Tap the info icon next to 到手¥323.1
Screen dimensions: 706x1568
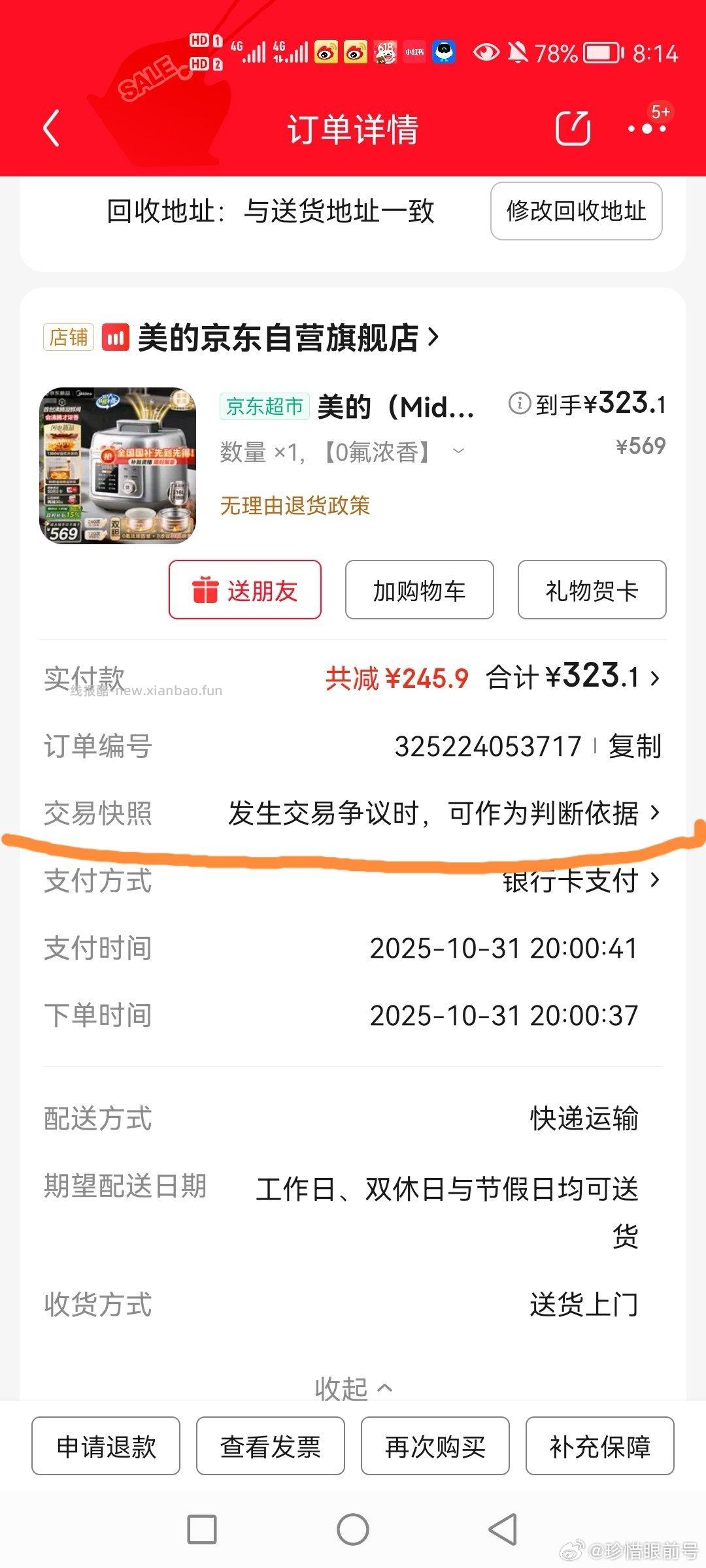520,404
